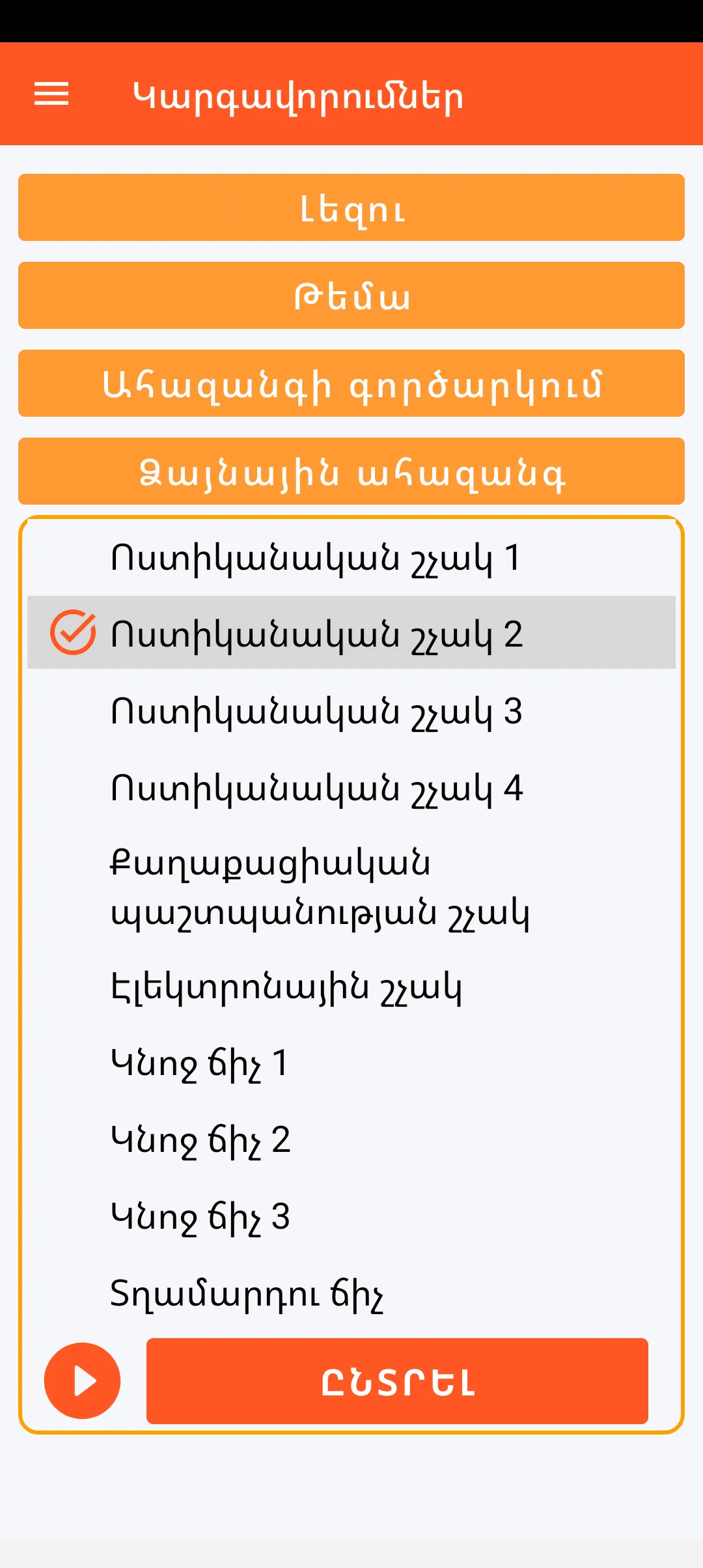
Task: Open the Լեզու language setting
Action: (x=351, y=208)
